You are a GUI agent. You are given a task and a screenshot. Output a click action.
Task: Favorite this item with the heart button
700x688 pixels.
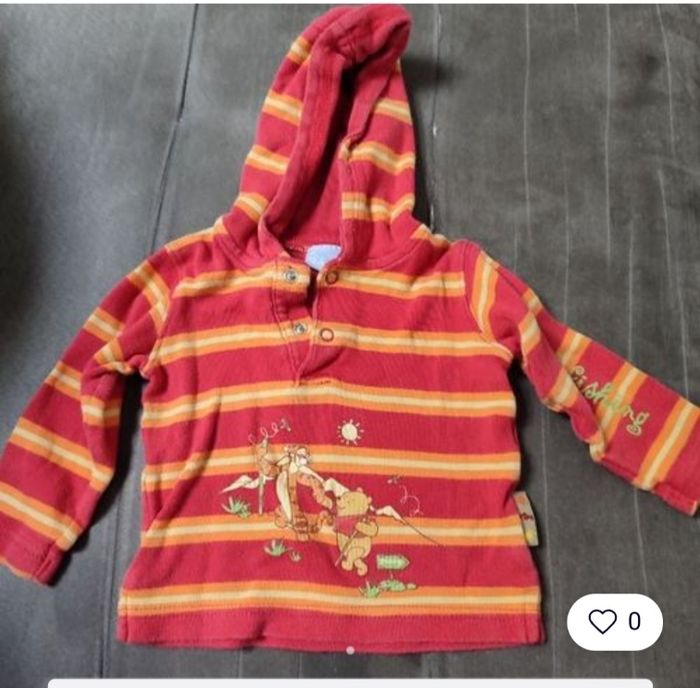pos(603,622)
